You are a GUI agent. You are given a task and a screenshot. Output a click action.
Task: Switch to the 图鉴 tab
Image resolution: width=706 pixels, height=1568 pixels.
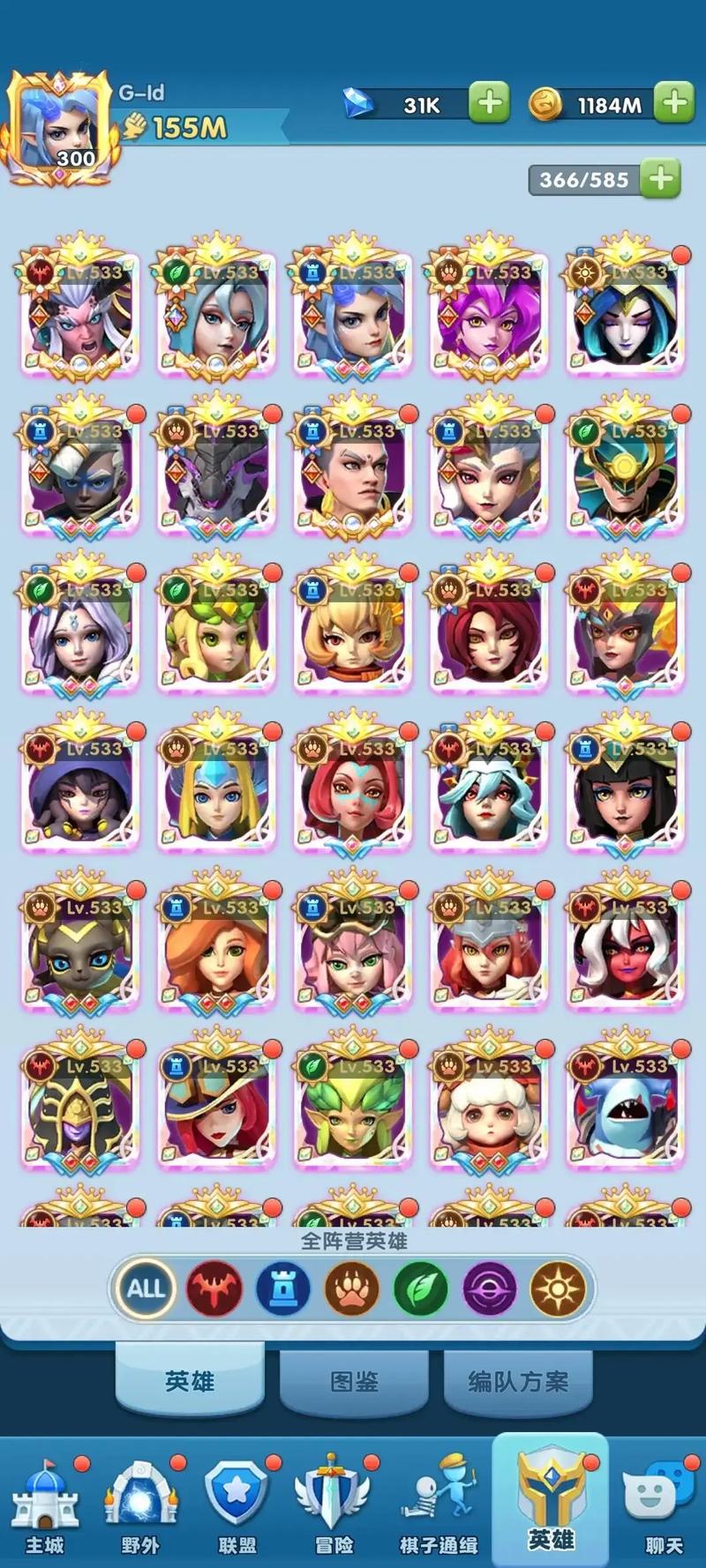tap(354, 1381)
